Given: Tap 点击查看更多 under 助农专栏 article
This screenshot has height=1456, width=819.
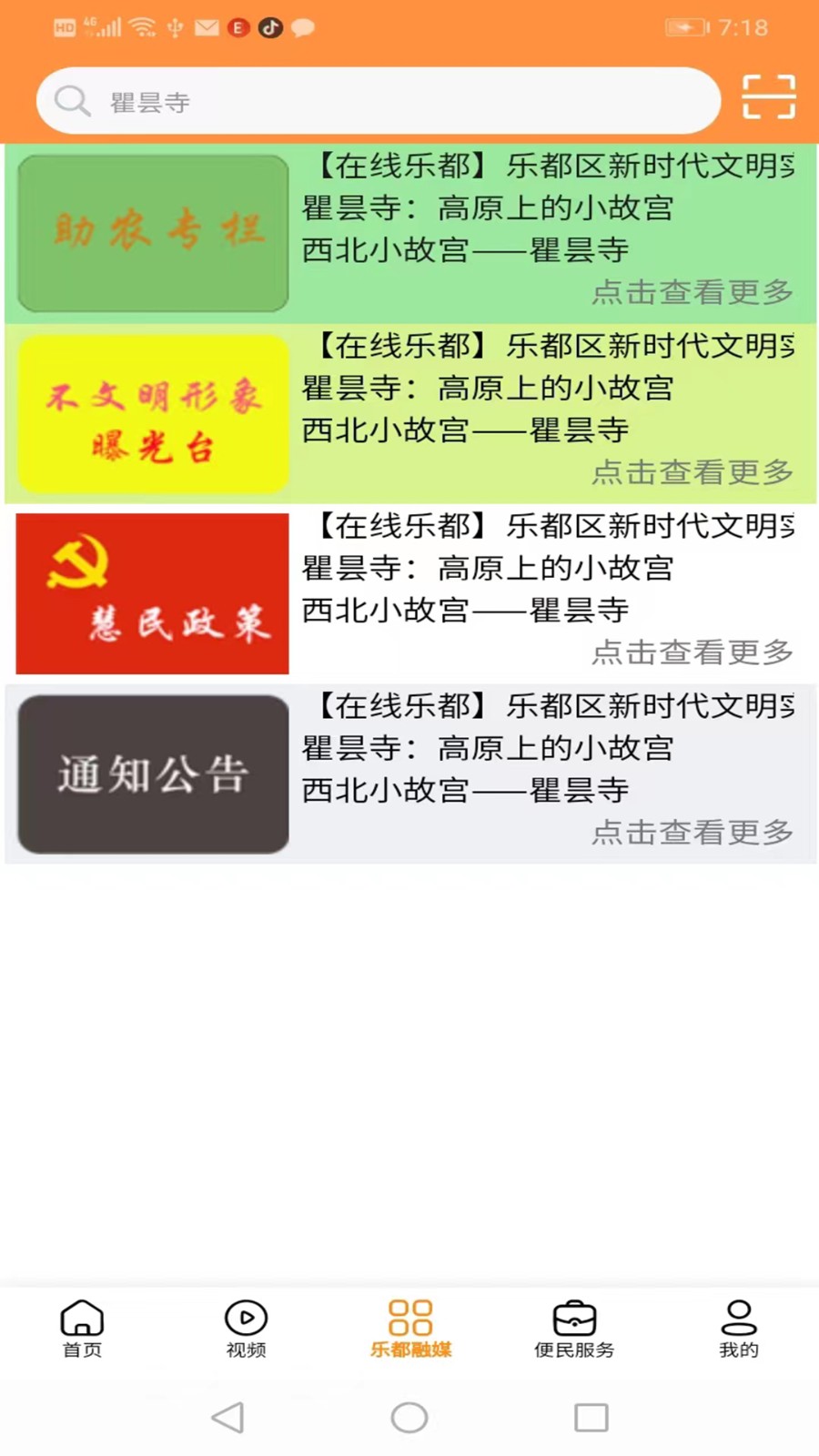Looking at the screenshot, I should click(x=693, y=293).
